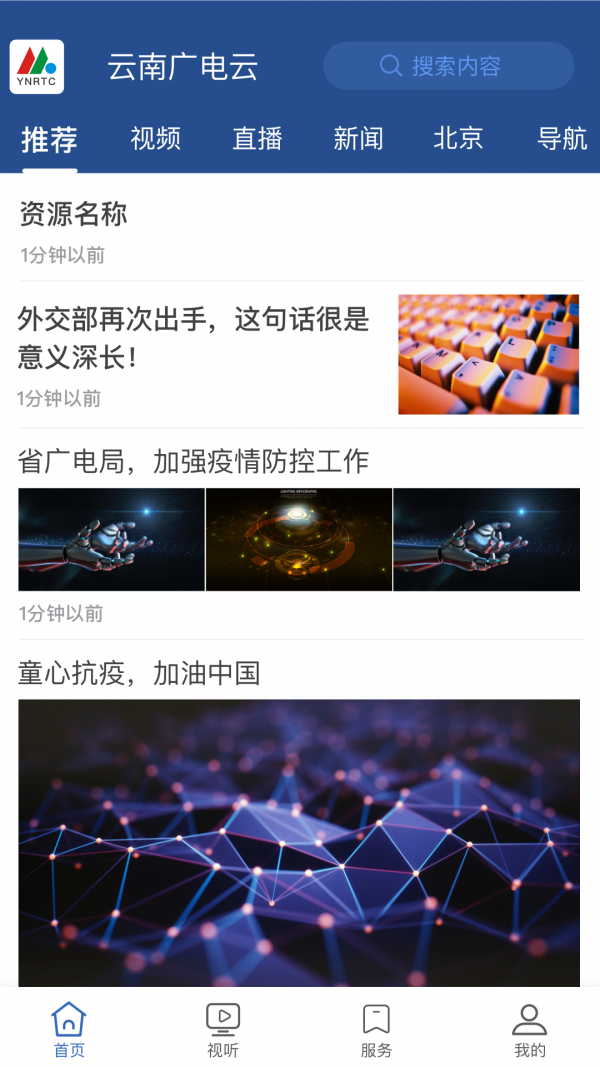Switch to the 直播 tab
600x1067 pixels.
(257, 138)
